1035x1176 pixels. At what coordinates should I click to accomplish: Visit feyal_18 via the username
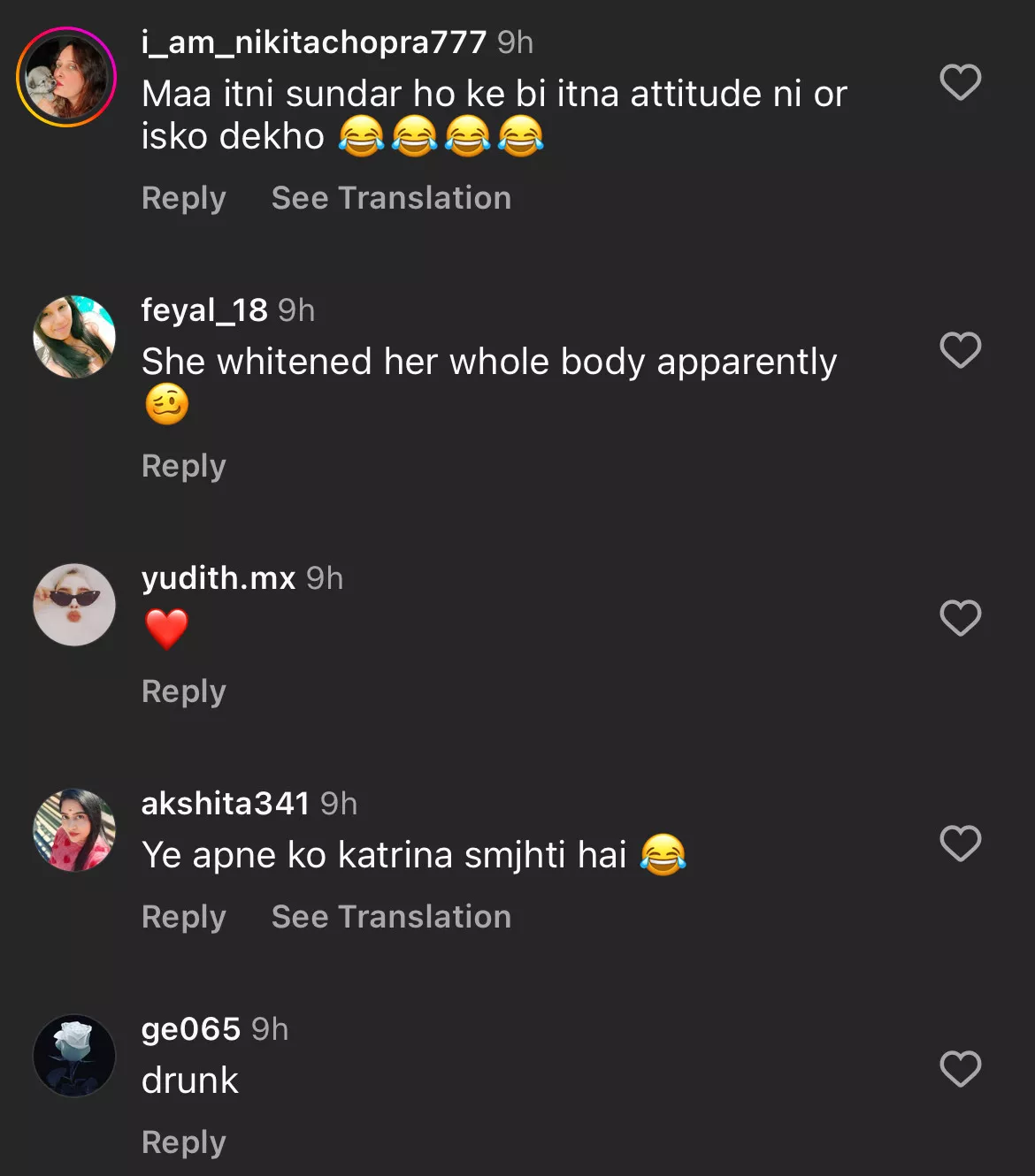pos(204,310)
